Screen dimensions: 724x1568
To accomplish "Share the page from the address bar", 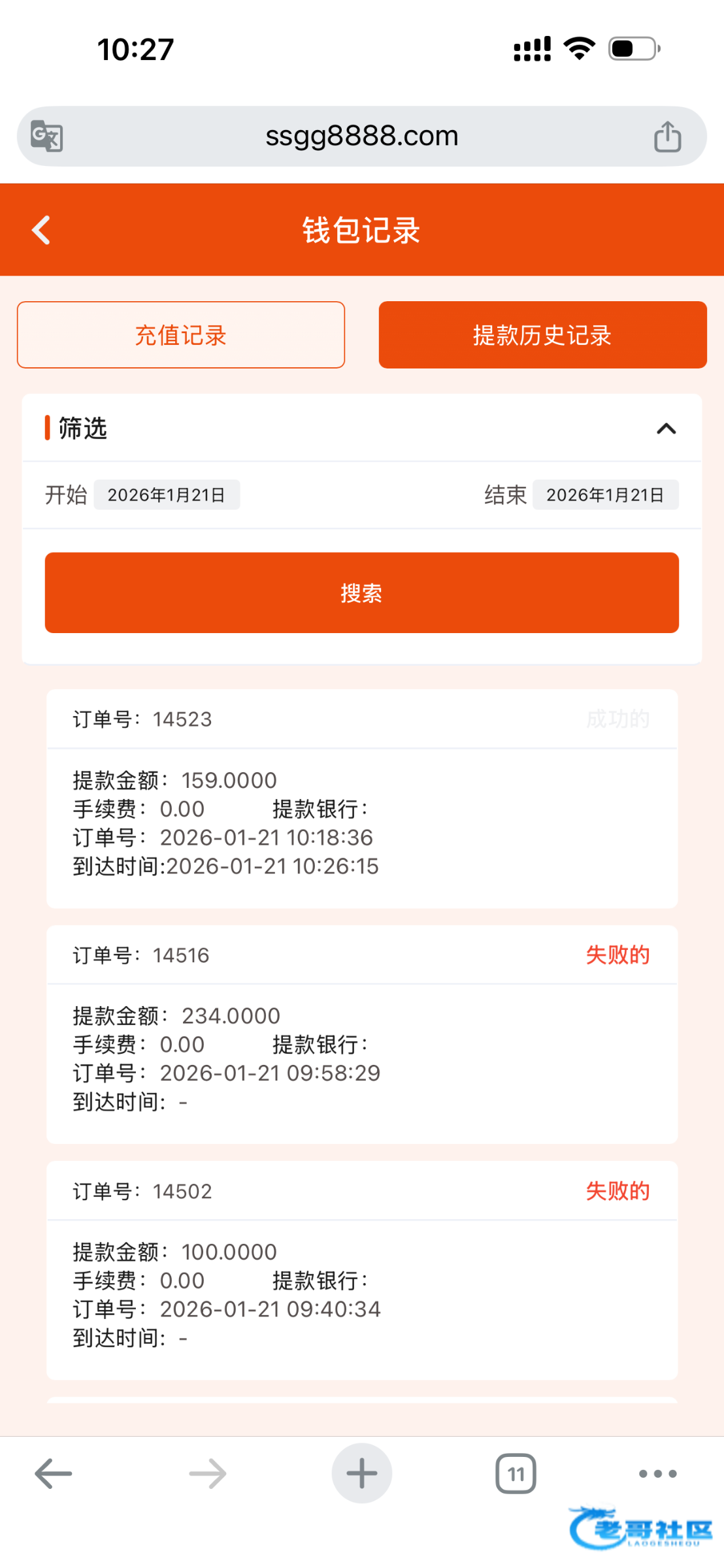I will [667, 137].
